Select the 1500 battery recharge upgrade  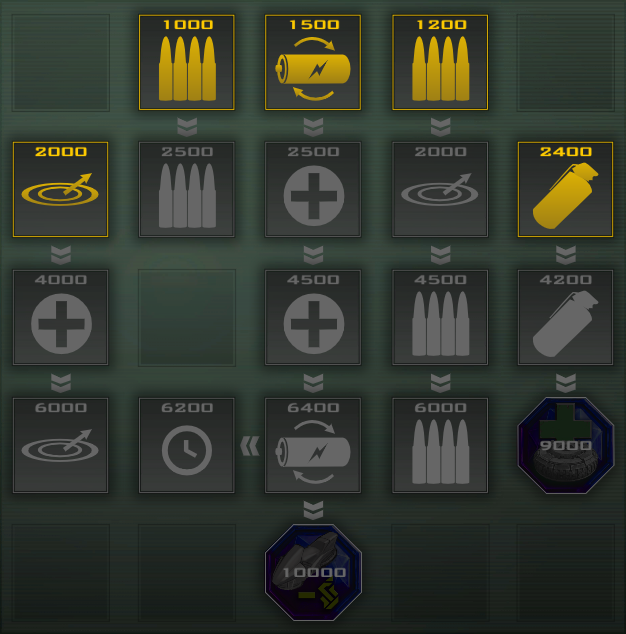tap(313, 62)
